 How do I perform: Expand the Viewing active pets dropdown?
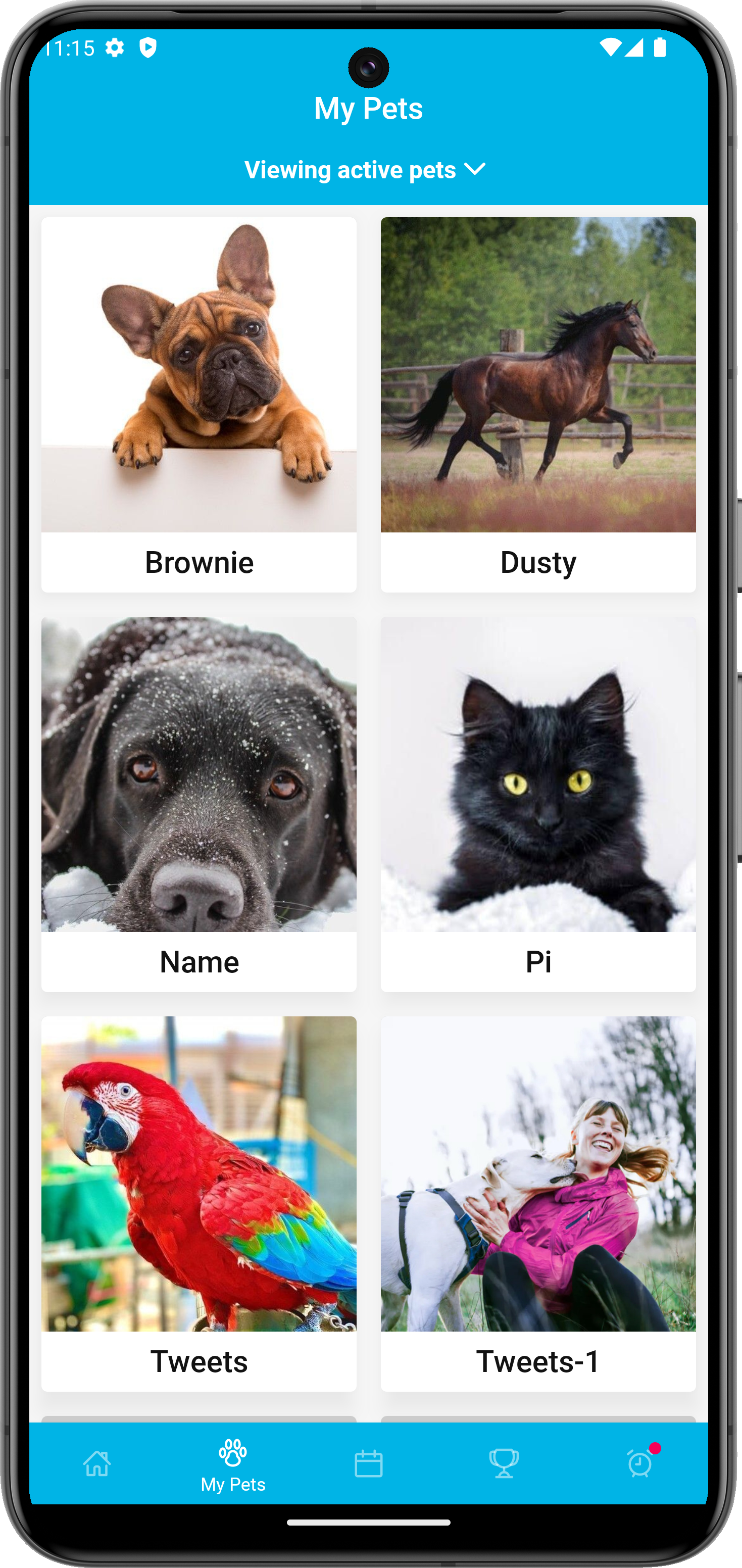365,170
